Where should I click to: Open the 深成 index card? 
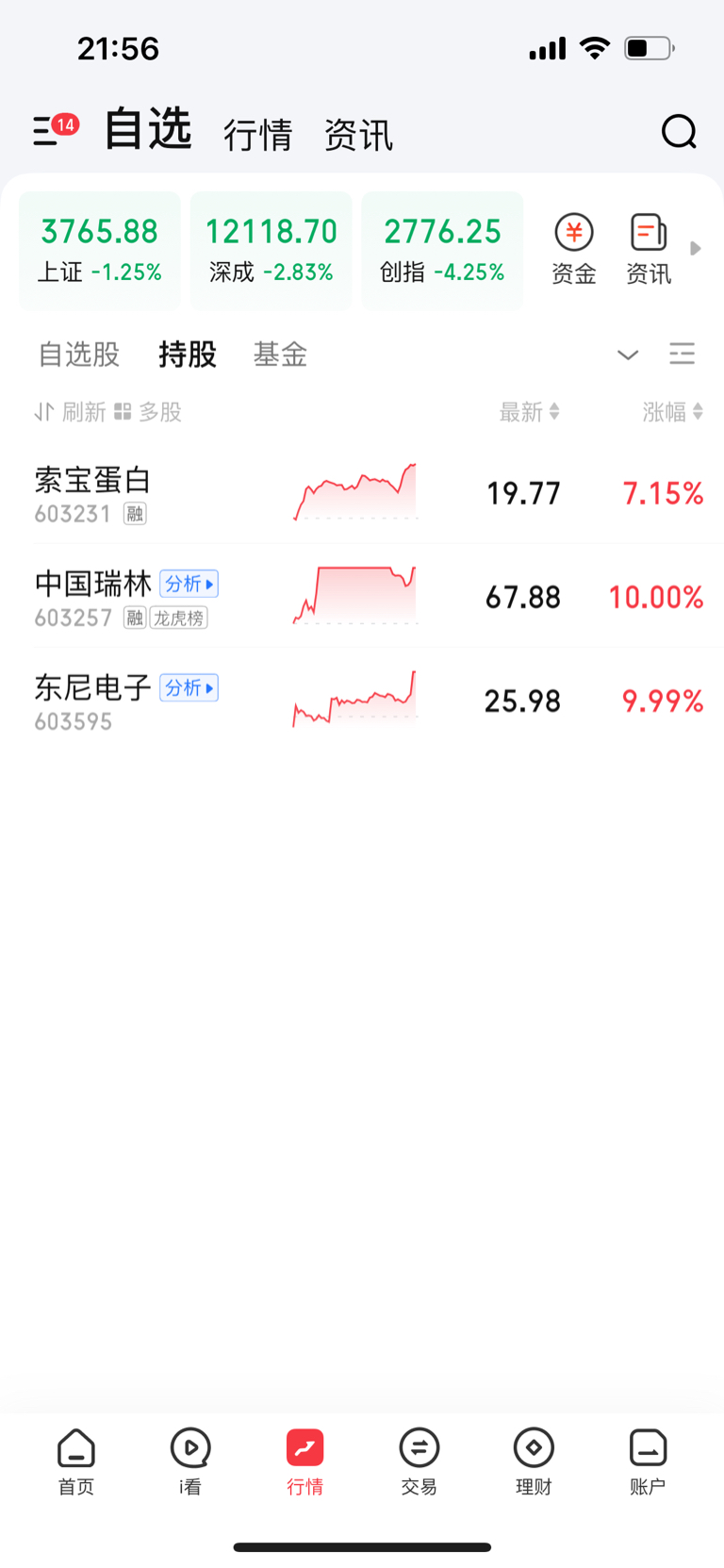tap(271, 250)
